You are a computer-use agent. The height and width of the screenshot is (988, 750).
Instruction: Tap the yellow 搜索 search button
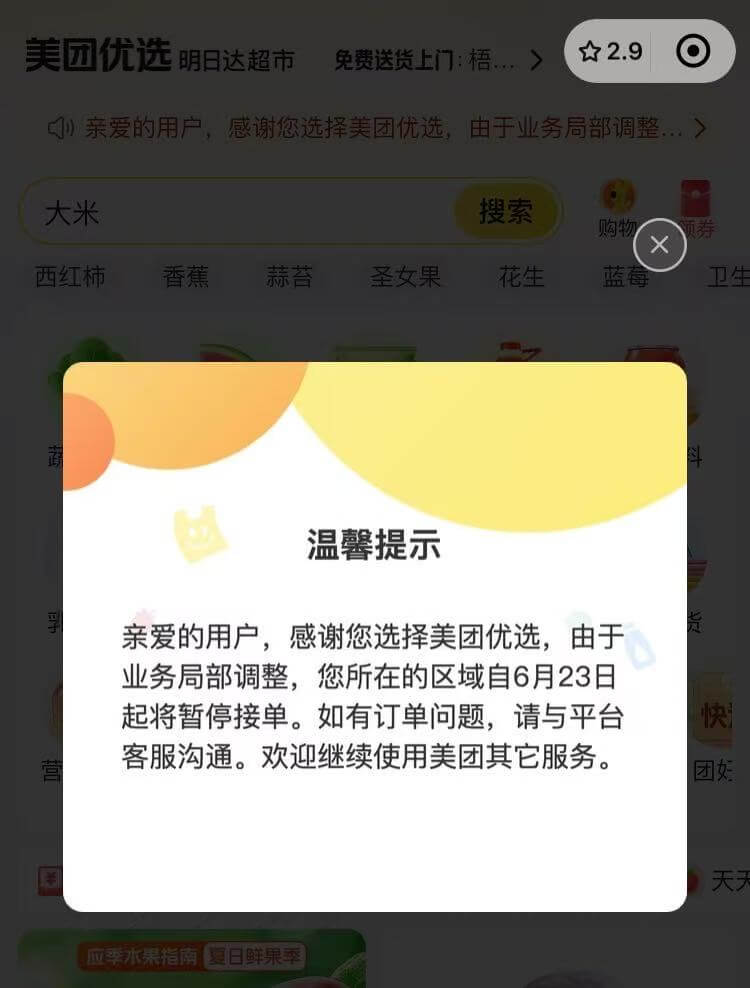(505, 212)
